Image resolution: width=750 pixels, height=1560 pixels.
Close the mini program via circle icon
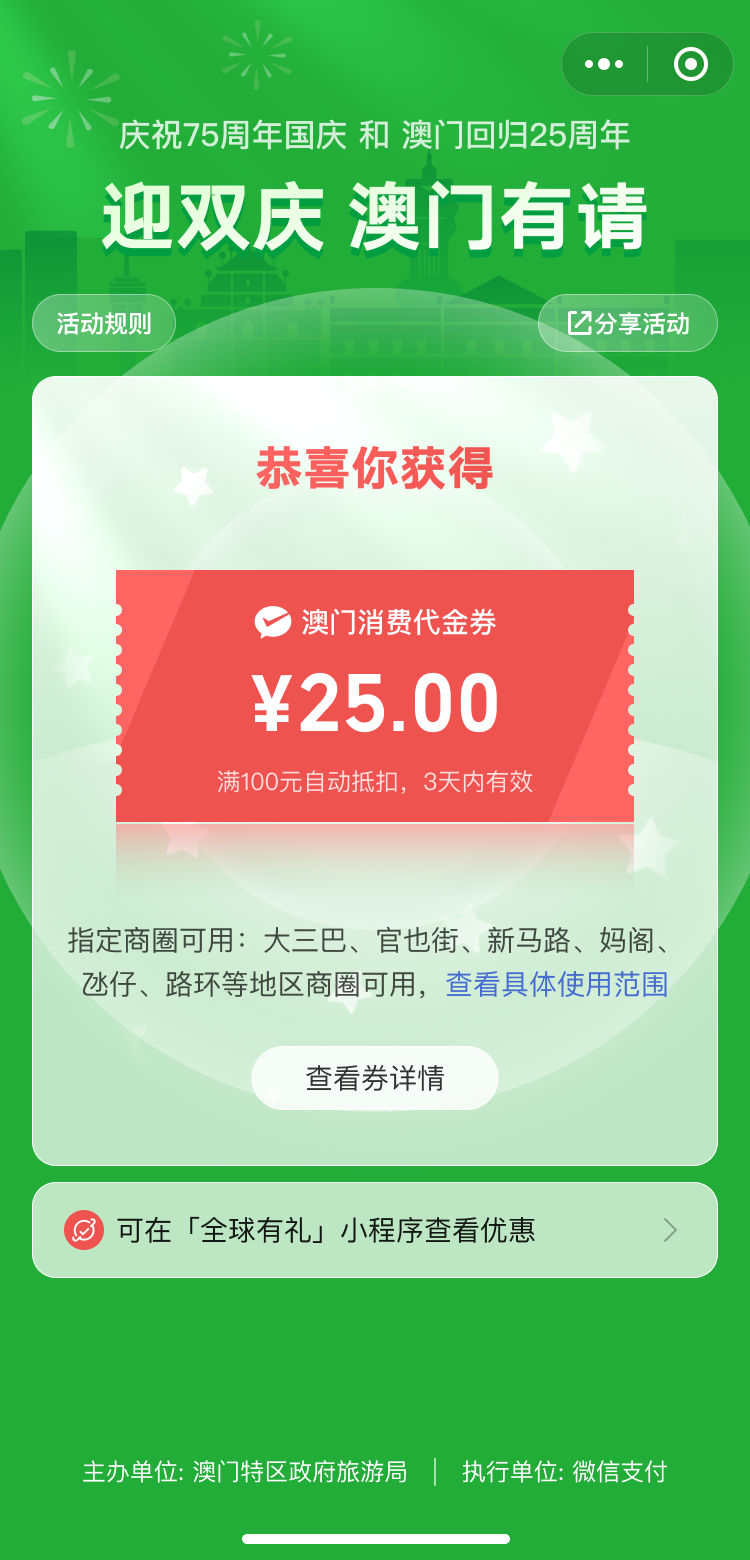pos(691,64)
